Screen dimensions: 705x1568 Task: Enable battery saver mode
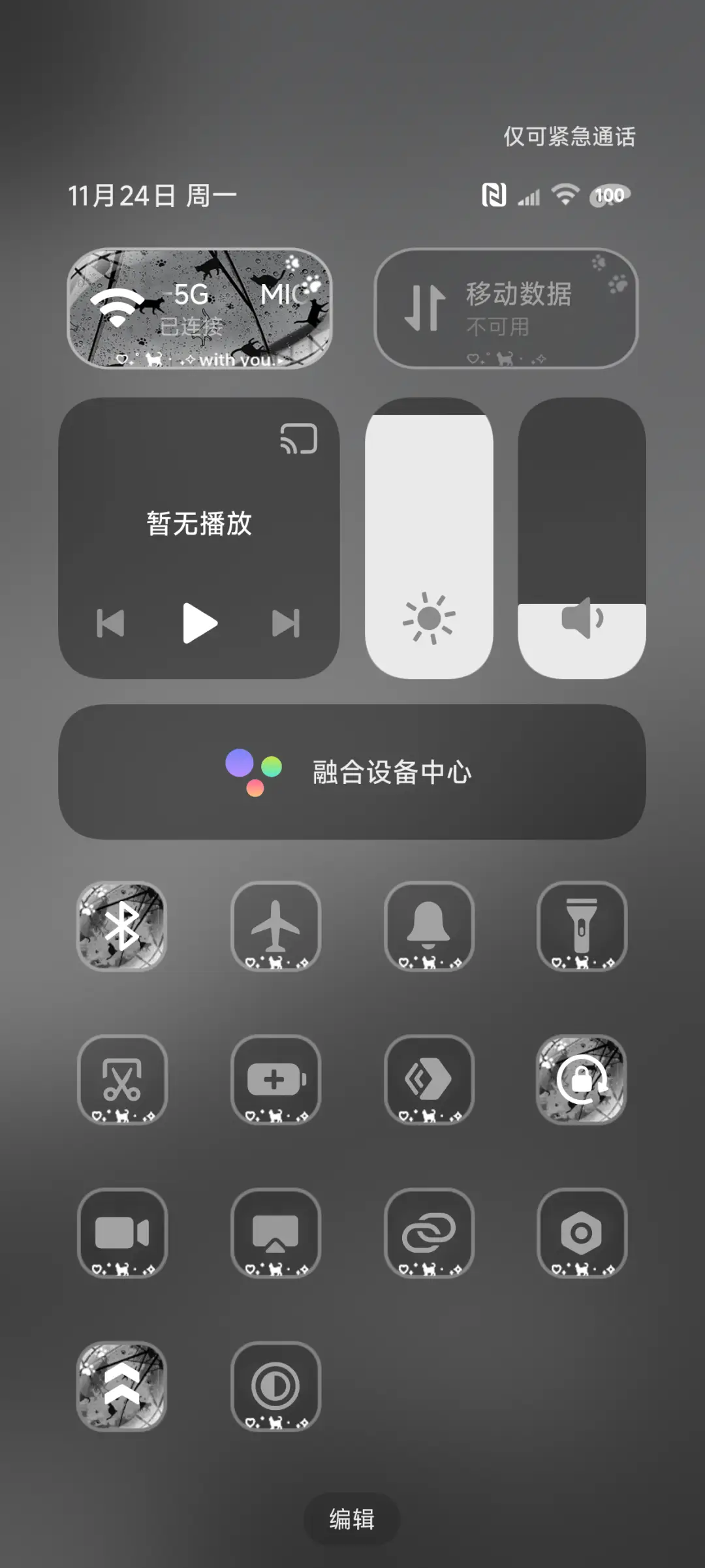[x=276, y=1080]
